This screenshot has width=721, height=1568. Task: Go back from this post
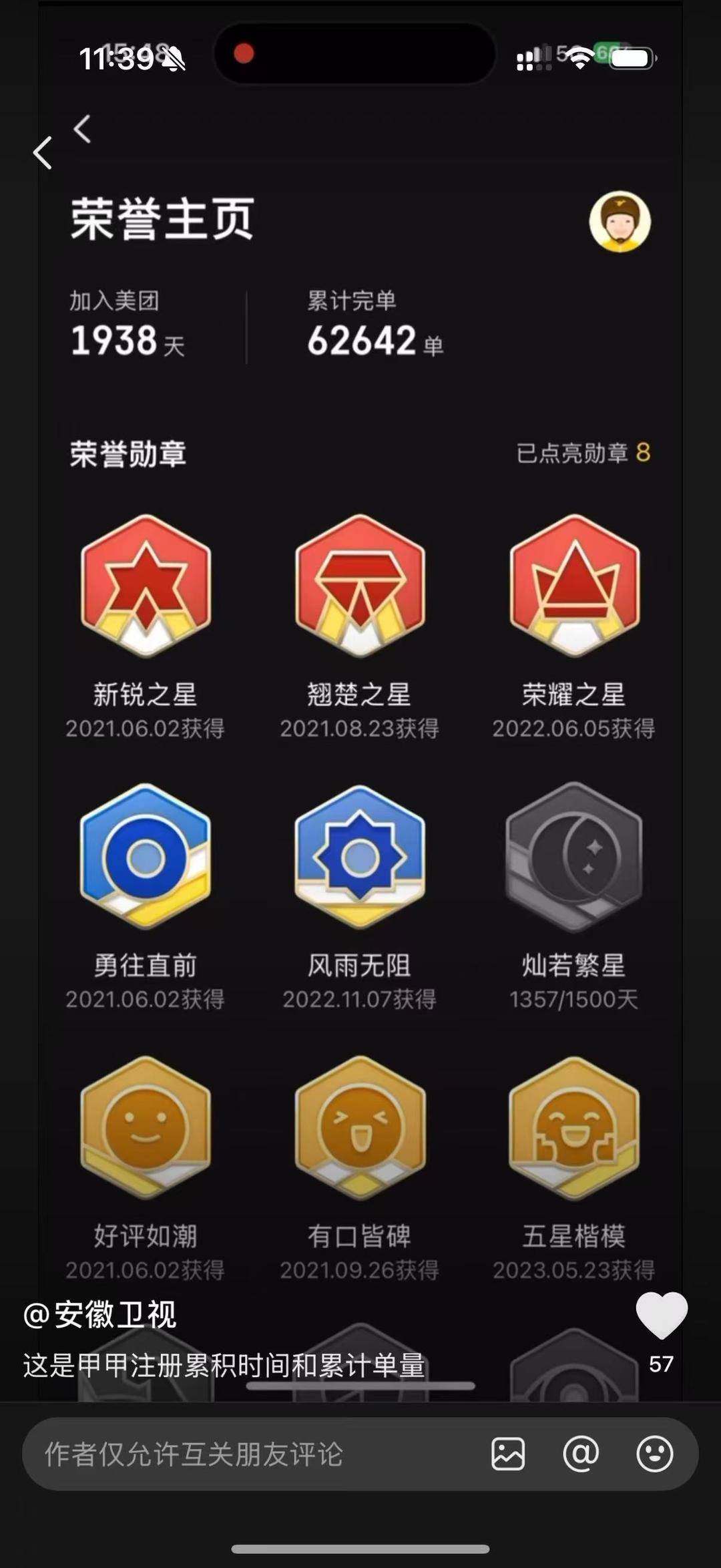tap(43, 153)
